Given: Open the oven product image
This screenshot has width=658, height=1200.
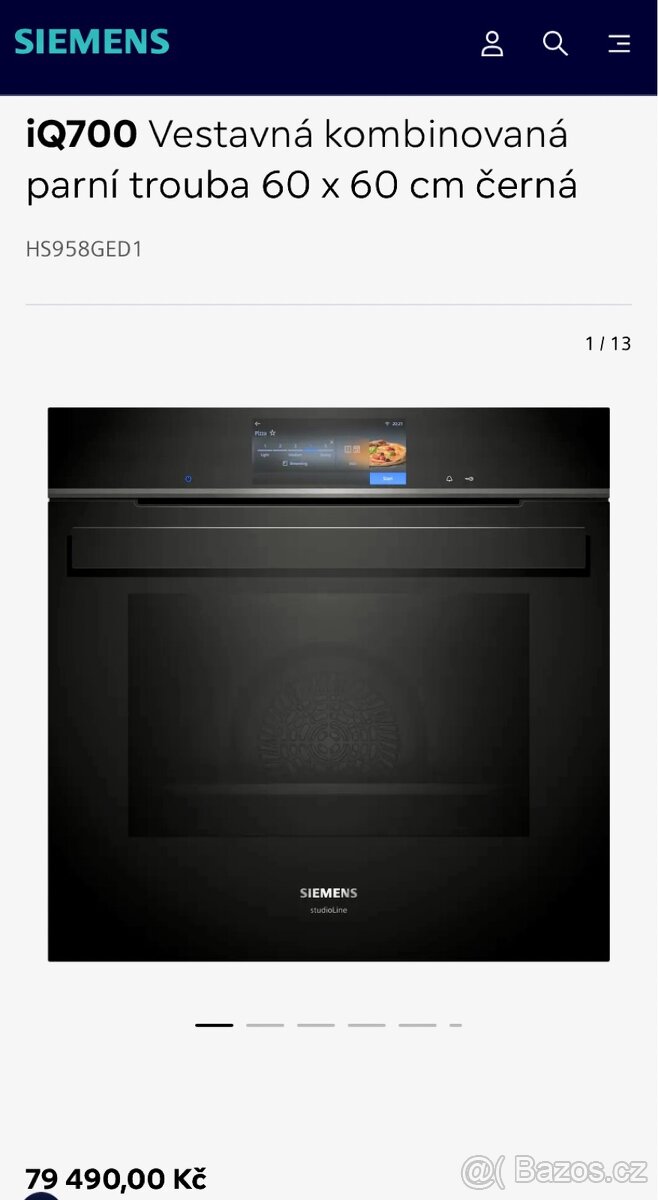Looking at the screenshot, I should coord(329,684).
